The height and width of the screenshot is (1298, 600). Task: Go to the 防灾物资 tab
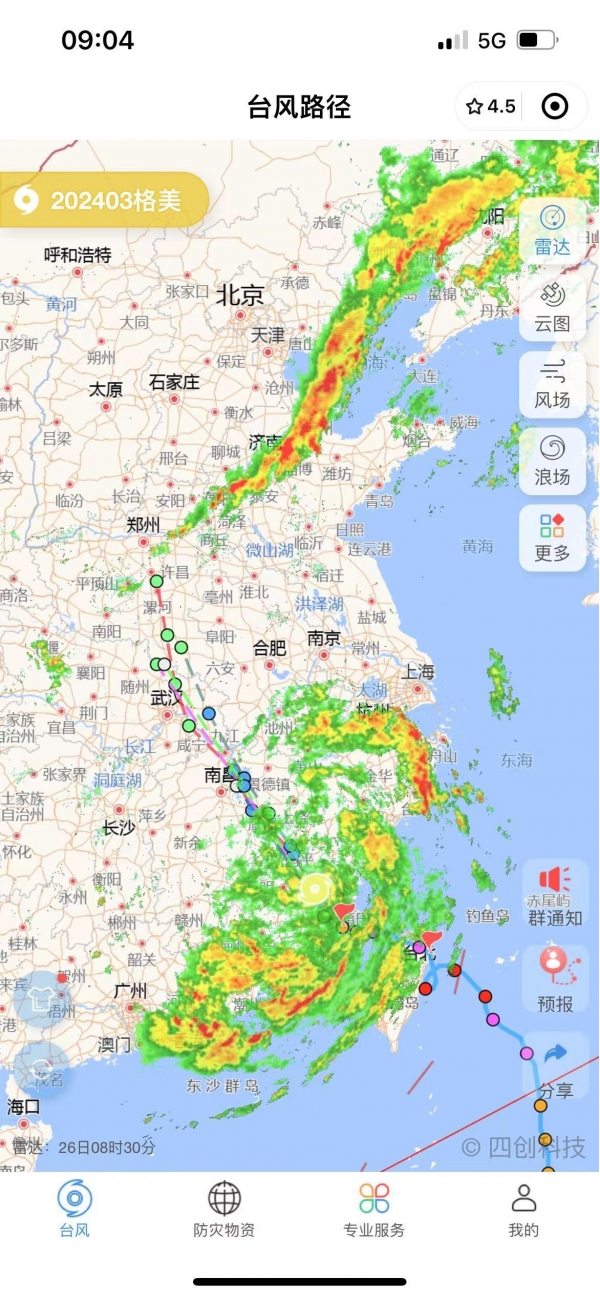pyautogui.click(x=224, y=1208)
